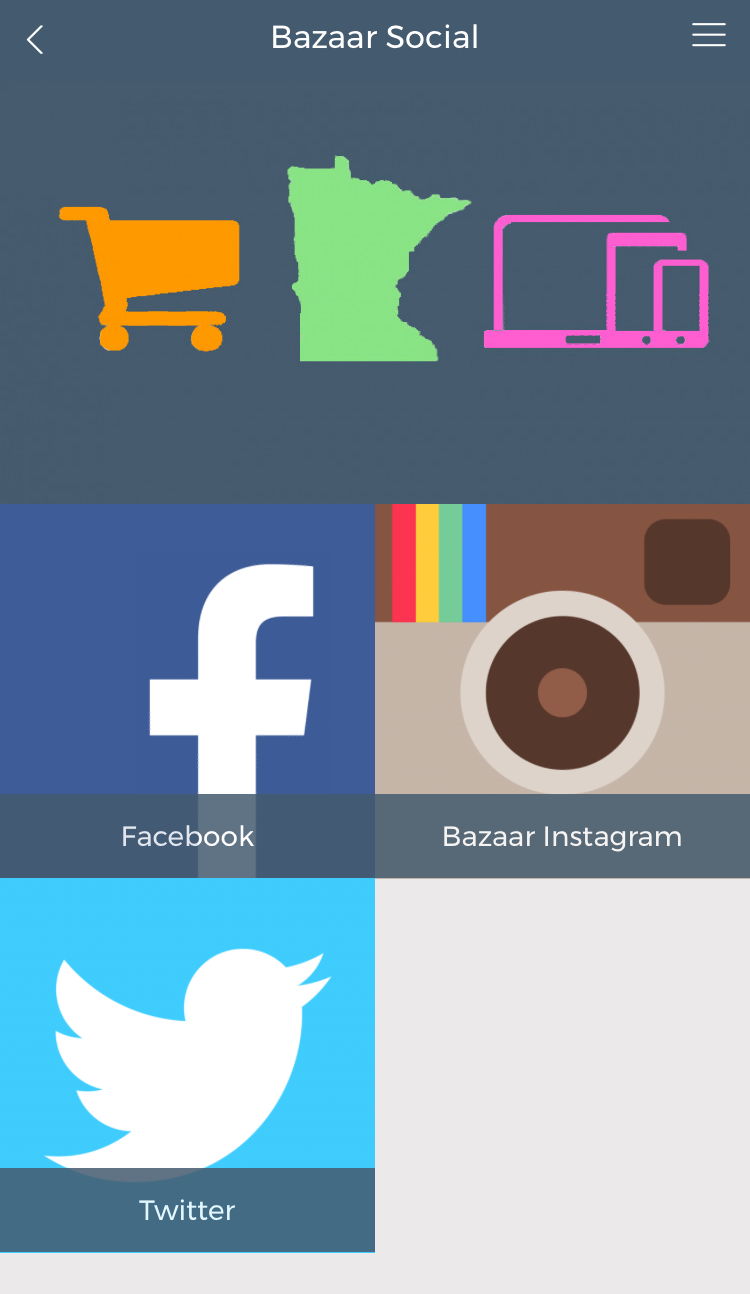Open the Bazaar Instagram tile
Image resolution: width=750 pixels, height=1294 pixels.
[562, 691]
